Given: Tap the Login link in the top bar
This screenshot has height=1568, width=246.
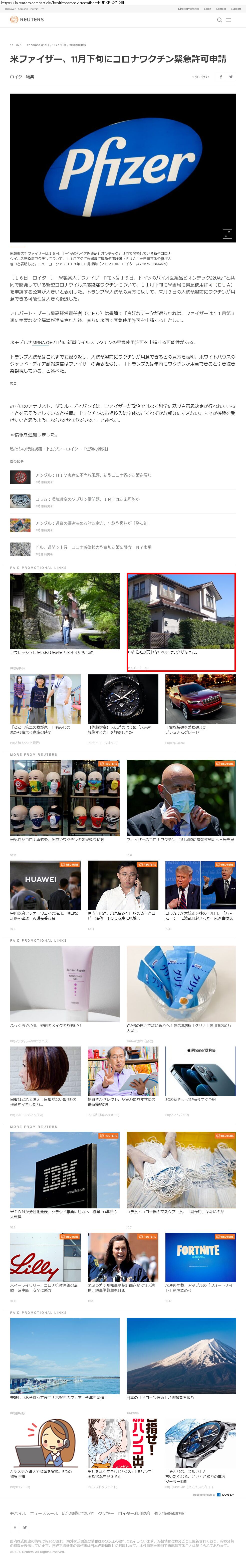Looking at the screenshot, I should 208,9.
